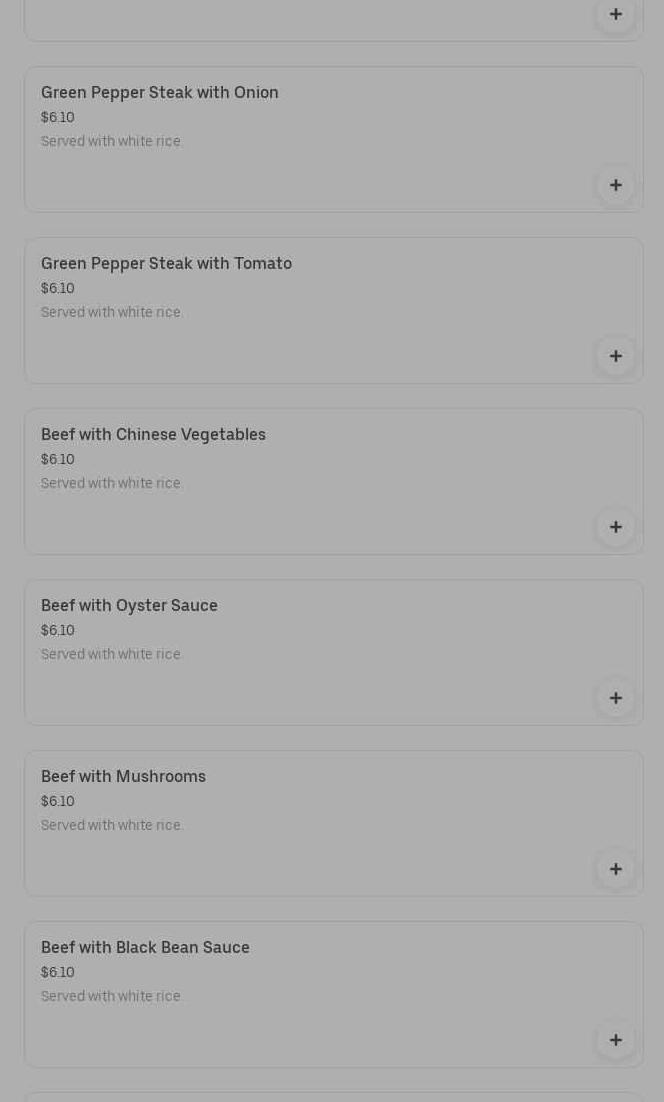The height and width of the screenshot is (1102, 664).
Task: Add Beef with Chinese Vegetables to cart
Action: tap(615, 527)
